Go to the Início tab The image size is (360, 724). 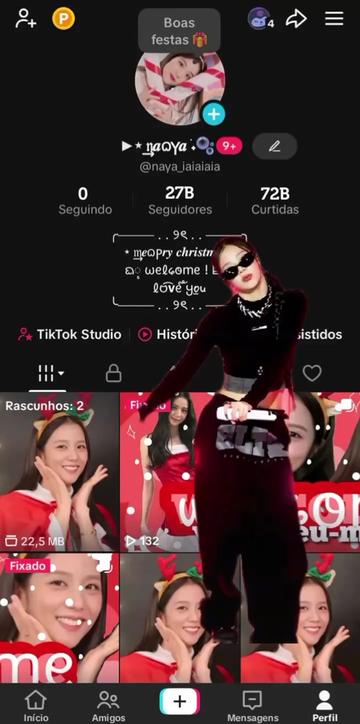(36, 706)
